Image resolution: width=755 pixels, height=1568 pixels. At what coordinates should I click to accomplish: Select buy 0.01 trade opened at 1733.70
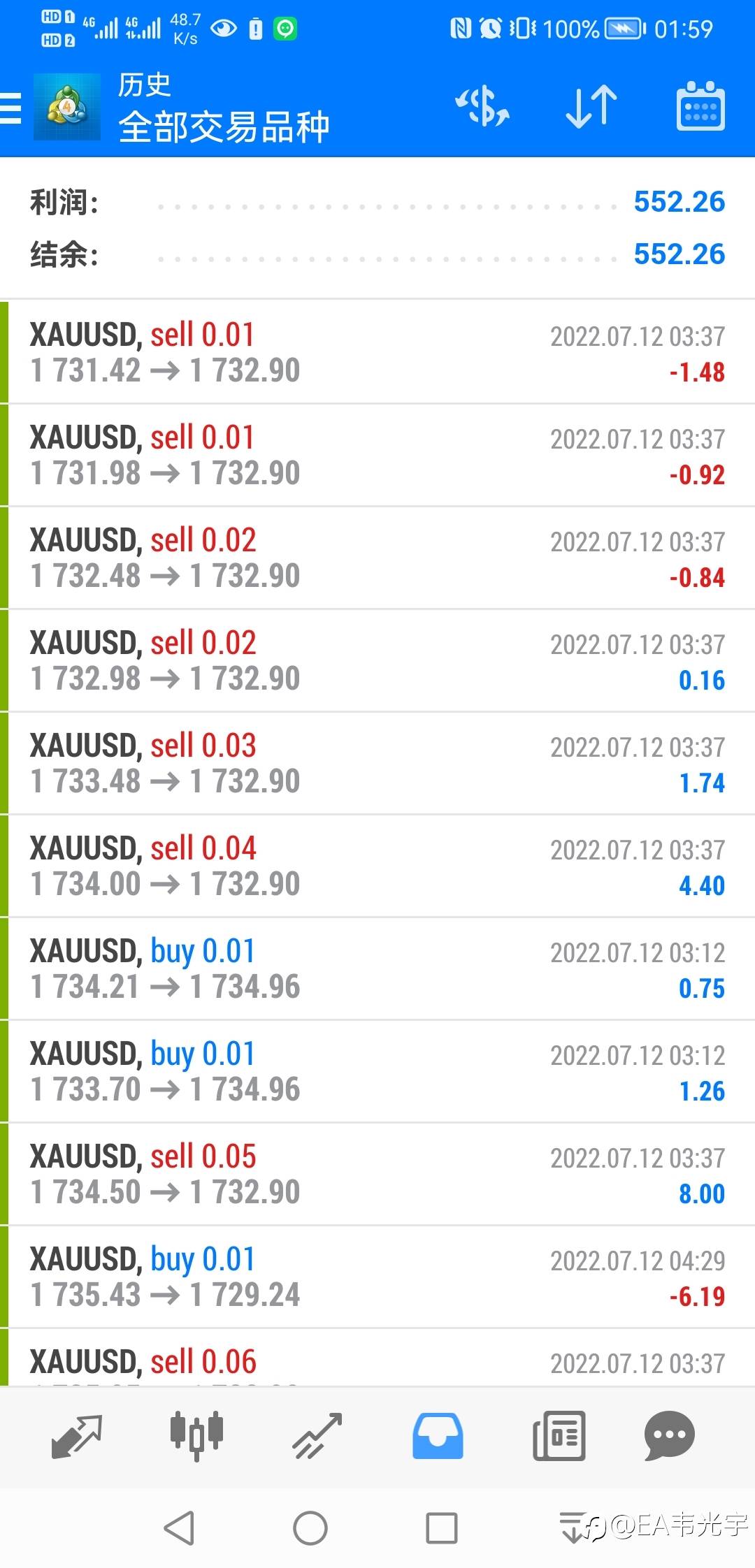[x=377, y=1072]
